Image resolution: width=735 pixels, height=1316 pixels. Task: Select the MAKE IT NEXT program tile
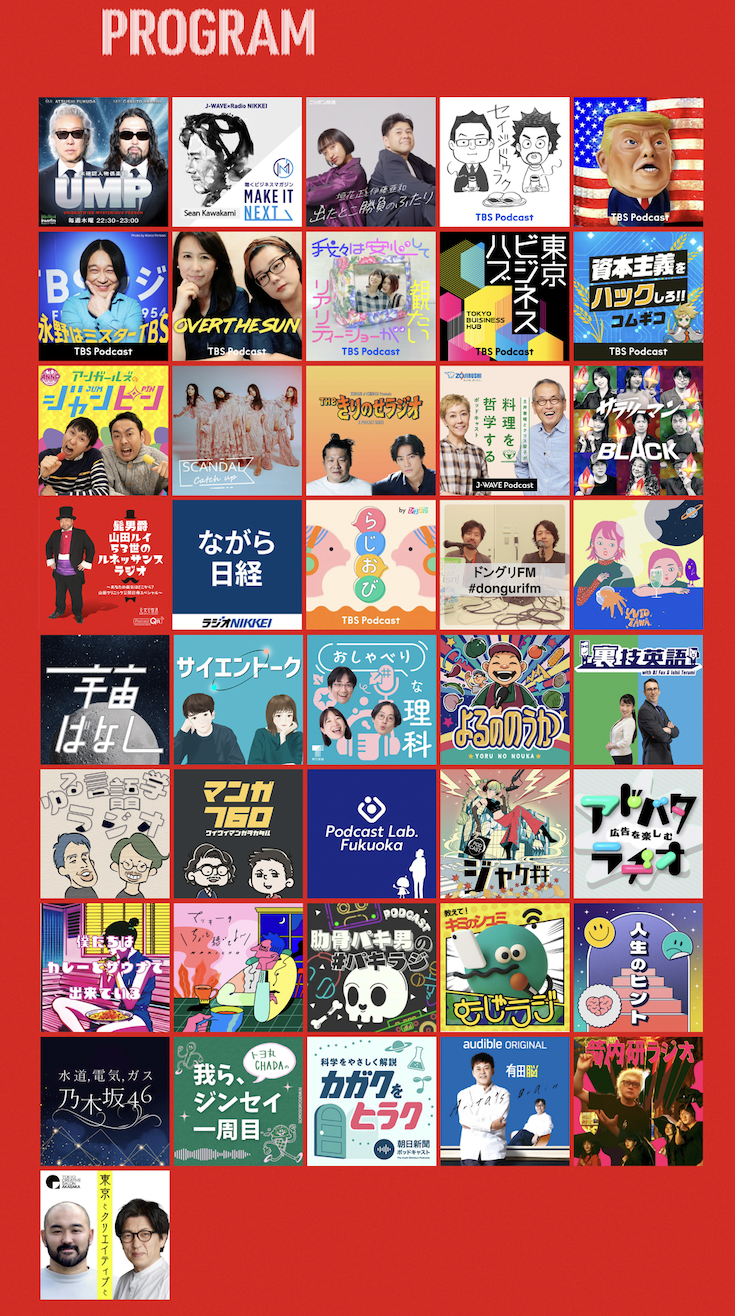[237, 162]
